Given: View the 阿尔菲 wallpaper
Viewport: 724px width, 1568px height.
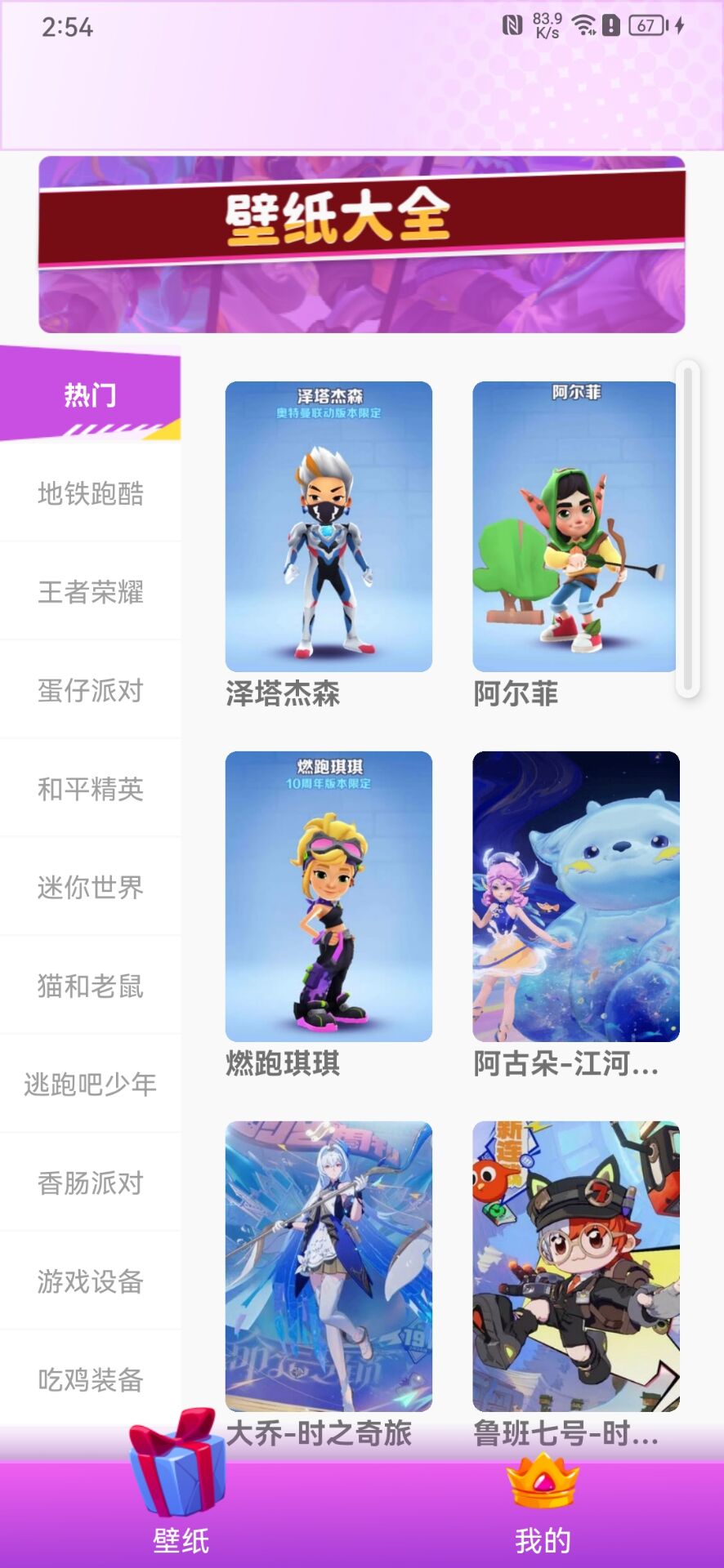Looking at the screenshot, I should [x=574, y=527].
